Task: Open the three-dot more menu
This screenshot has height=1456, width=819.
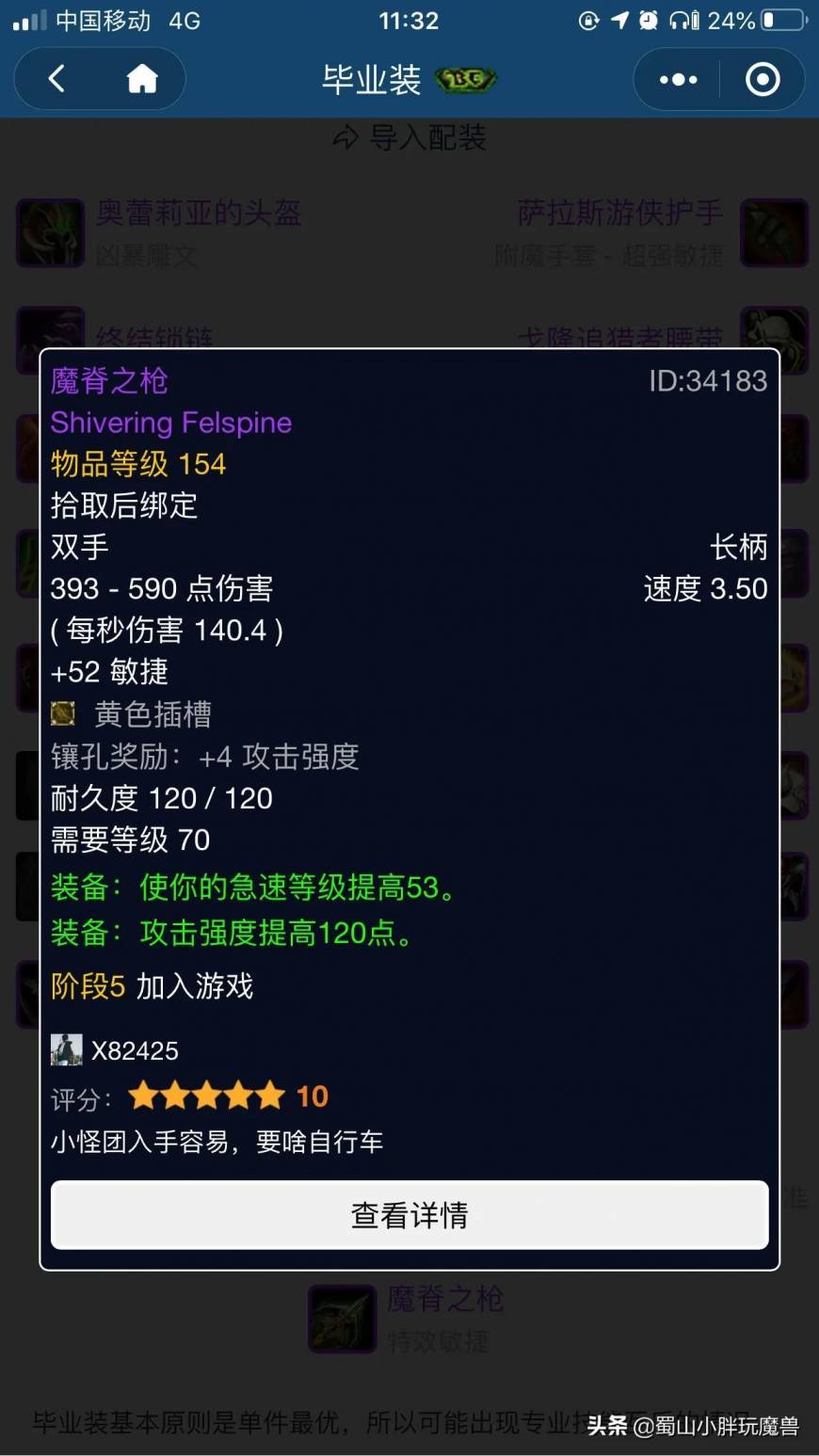Action: [678, 80]
